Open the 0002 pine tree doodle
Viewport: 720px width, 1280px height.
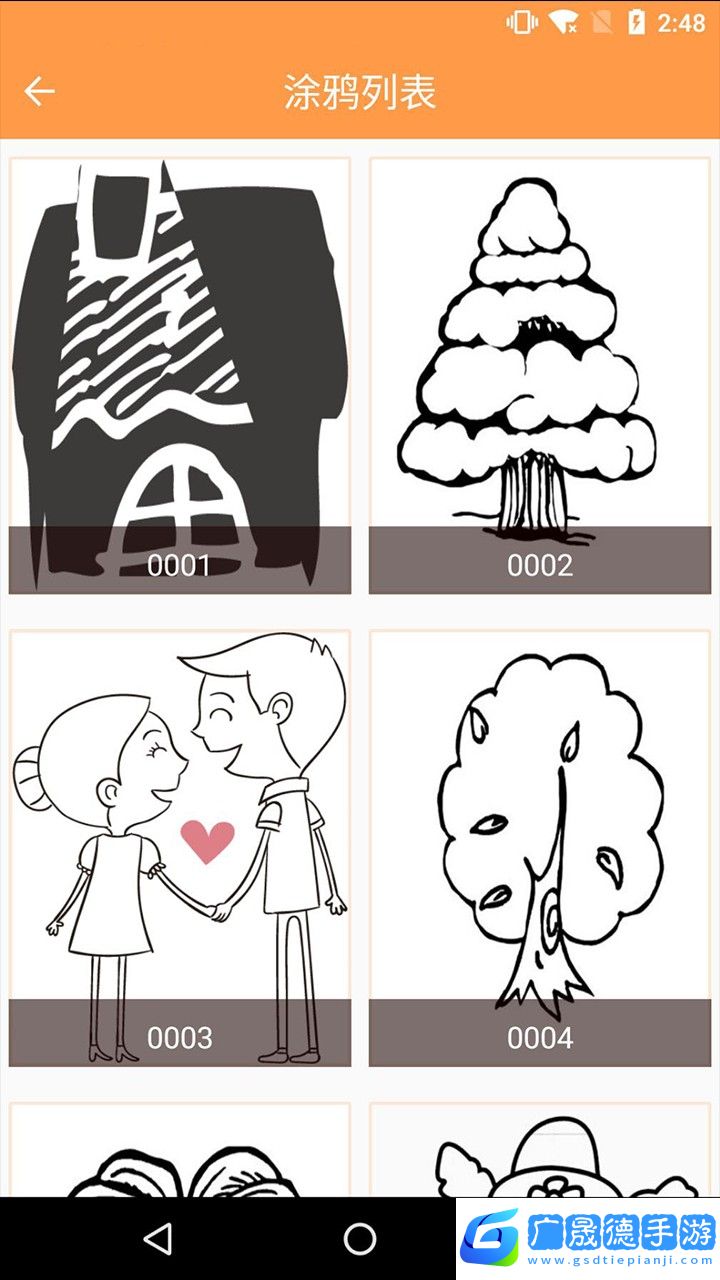(540, 375)
